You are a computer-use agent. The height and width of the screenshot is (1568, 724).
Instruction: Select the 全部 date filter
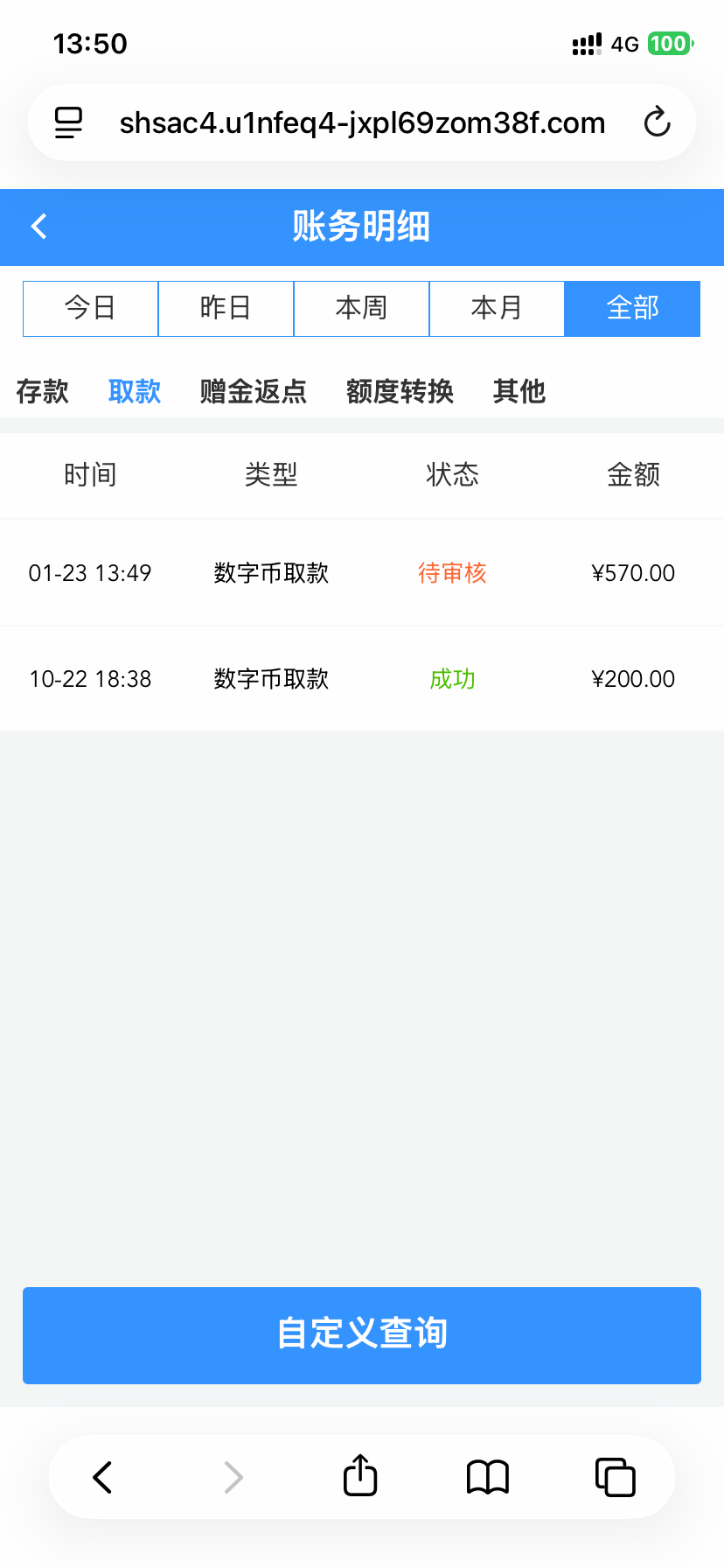pos(632,308)
